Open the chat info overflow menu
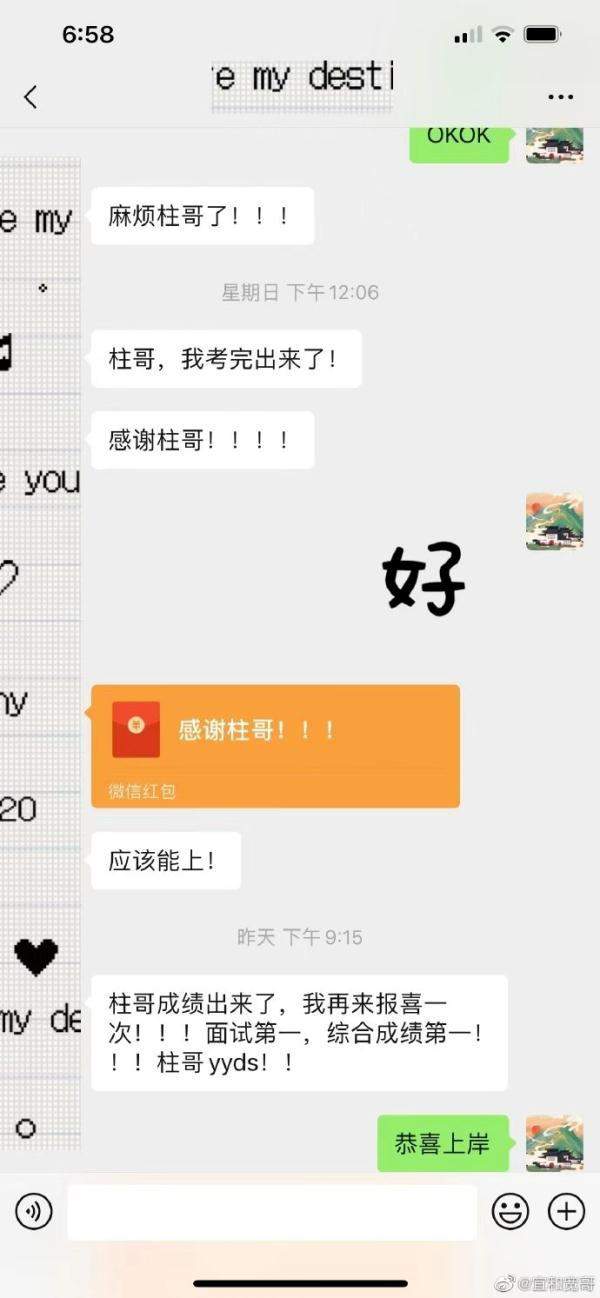The height and width of the screenshot is (1298, 600). (561, 97)
